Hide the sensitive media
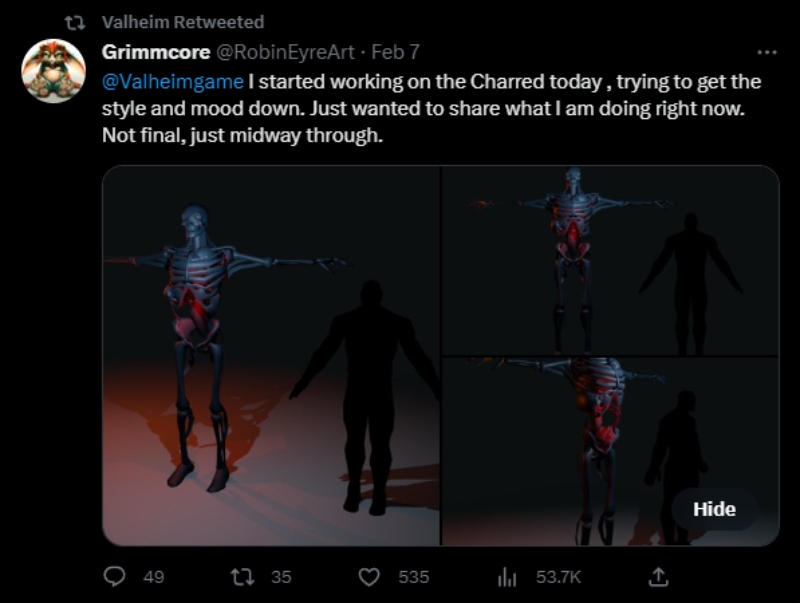This screenshot has height=603, width=800. (x=714, y=509)
